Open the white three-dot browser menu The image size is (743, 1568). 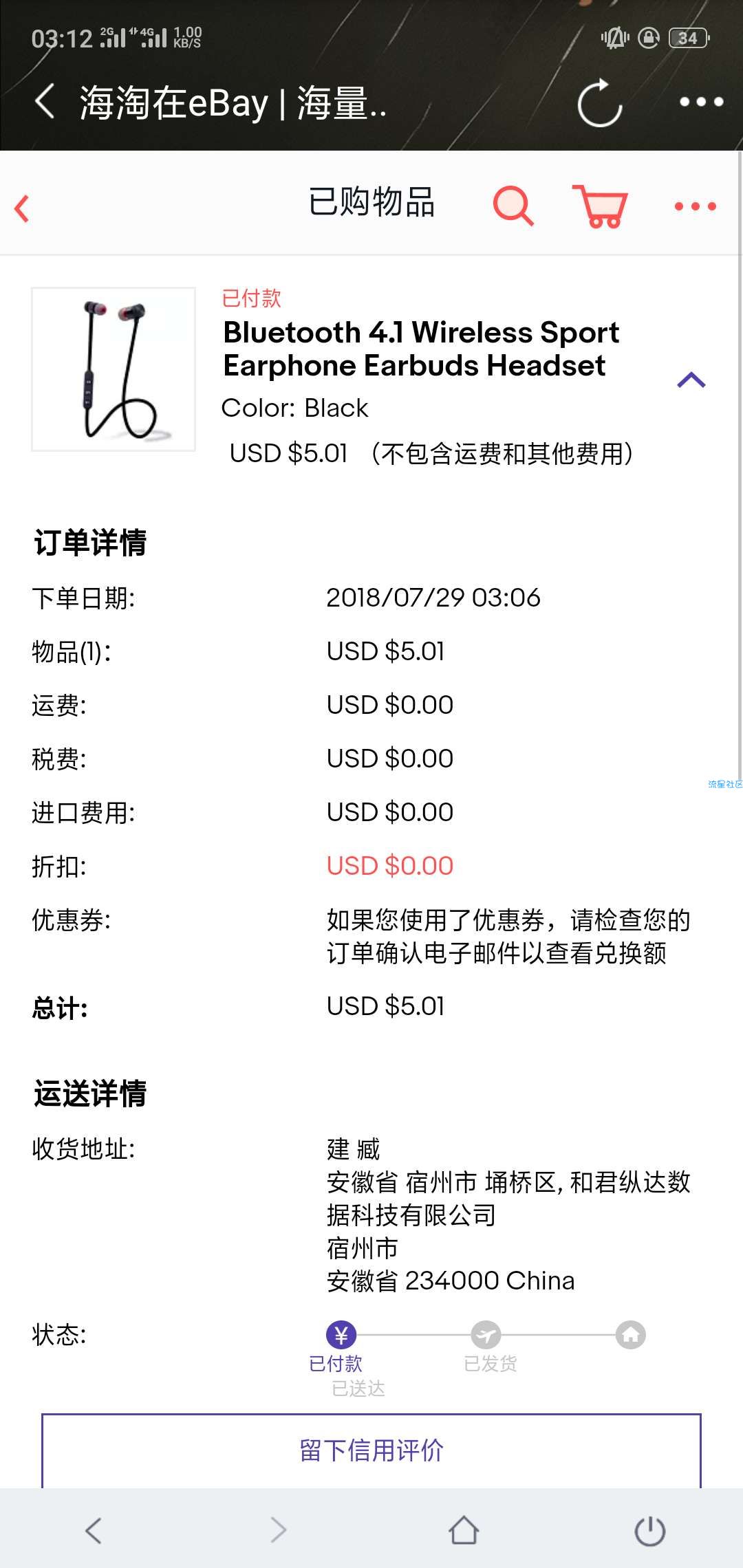click(x=701, y=102)
